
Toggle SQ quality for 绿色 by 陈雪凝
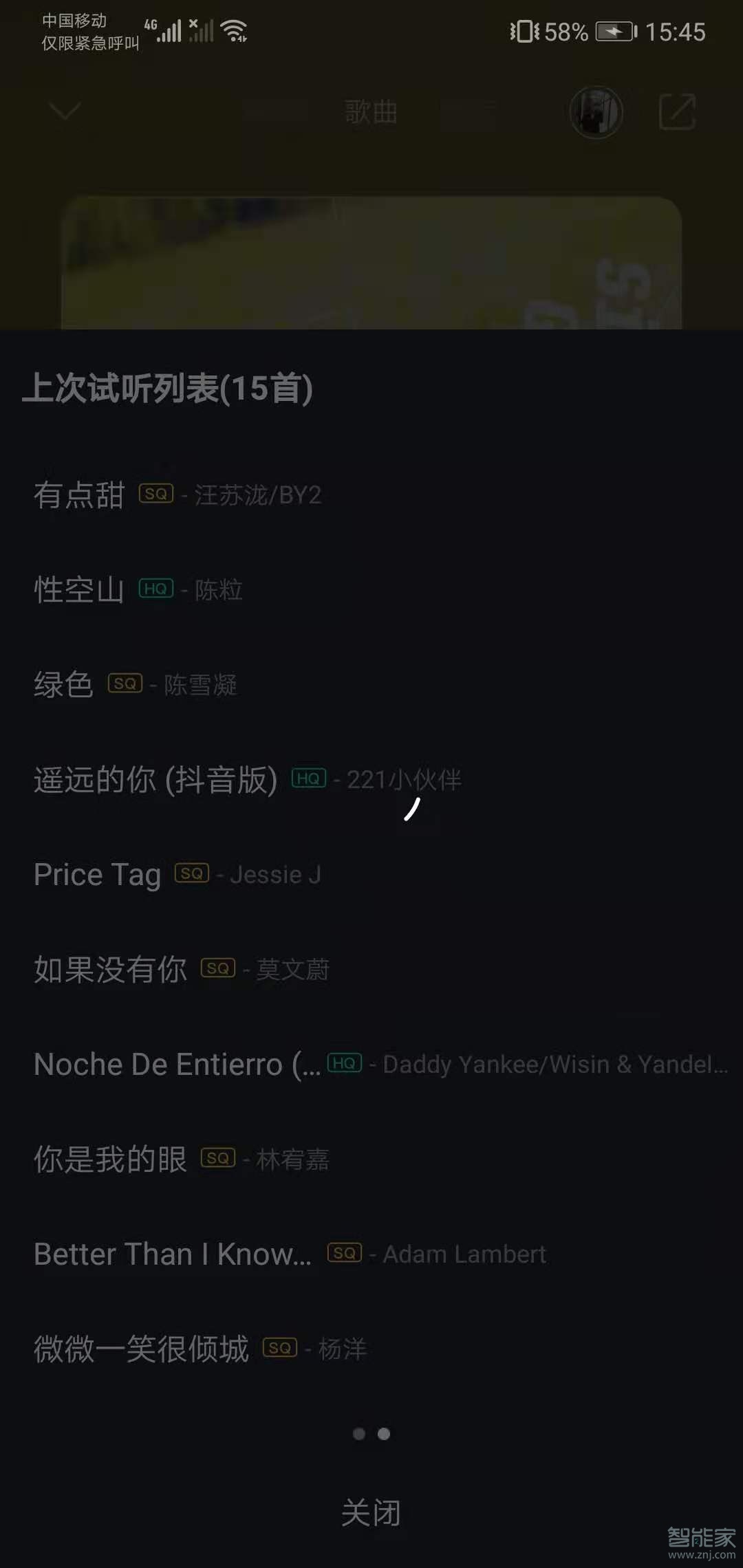click(125, 685)
